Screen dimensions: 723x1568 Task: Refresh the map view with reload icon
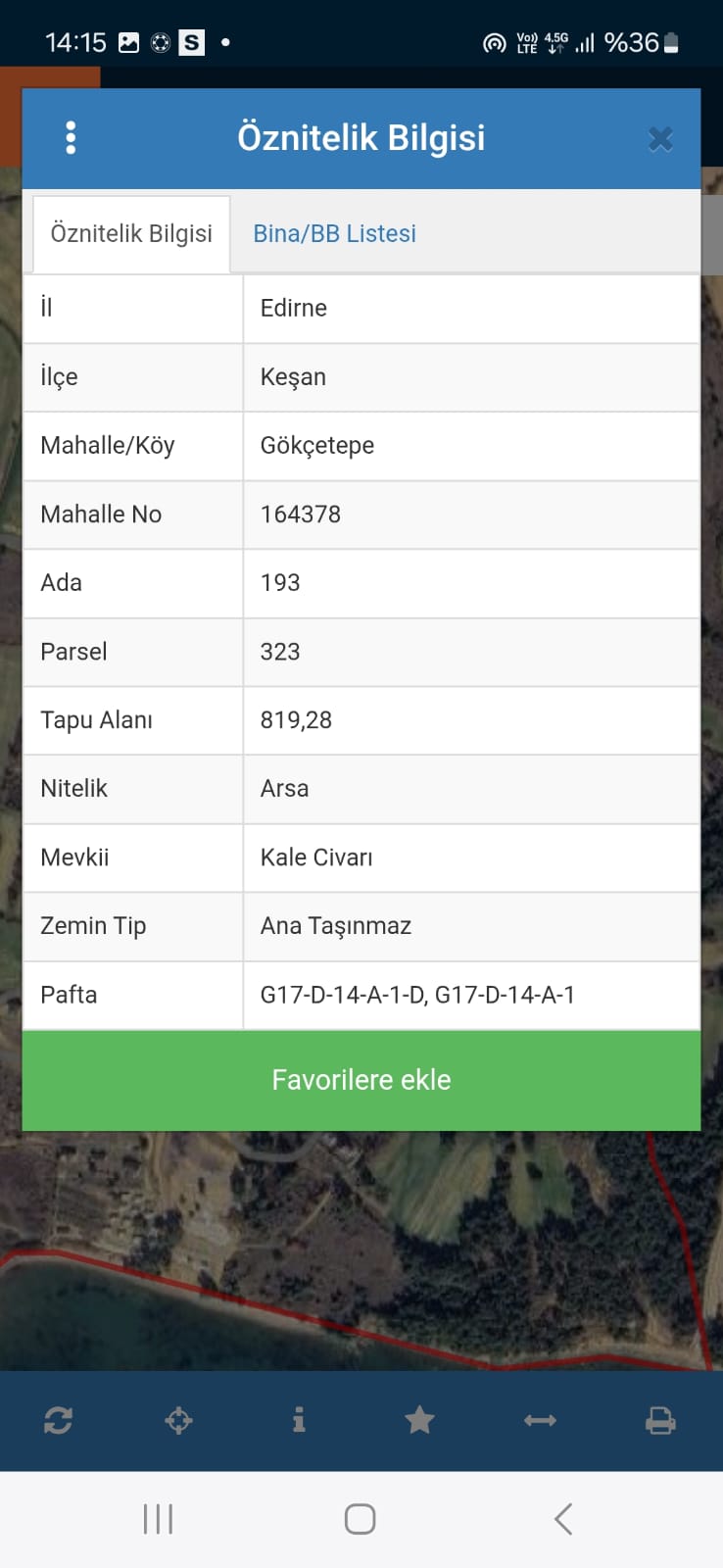[58, 1420]
